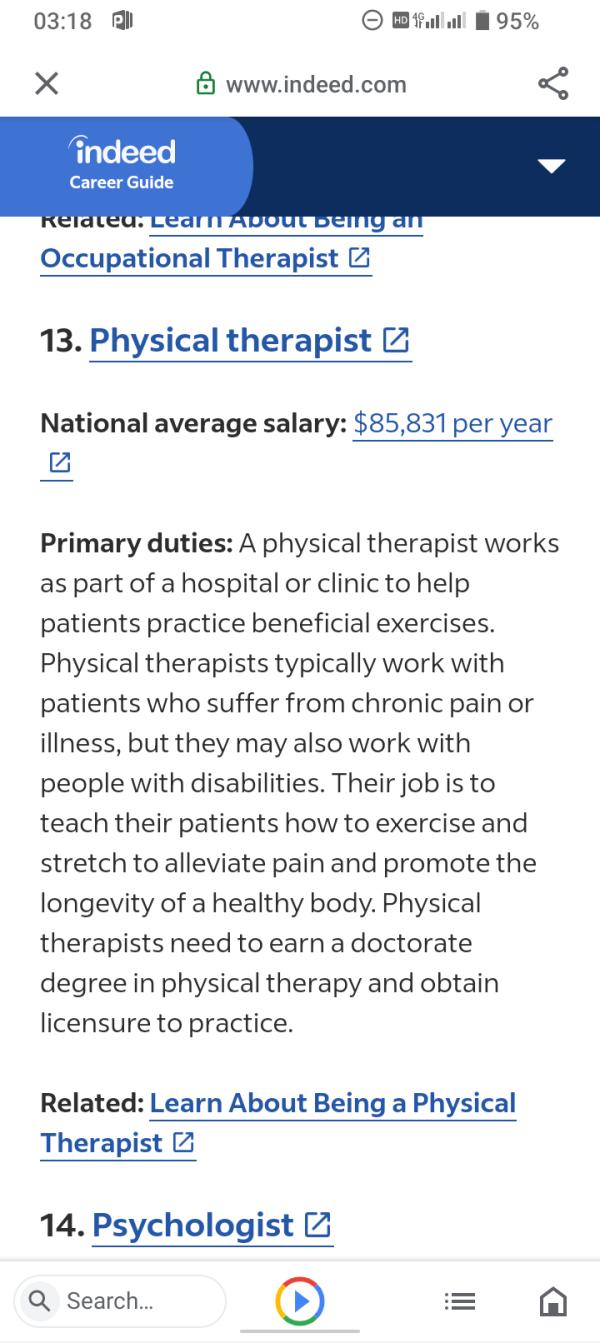Open Learn About Being a Physical Therapist link
Image resolution: width=600 pixels, height=1343 pixels.
(x=278, y=1123)
